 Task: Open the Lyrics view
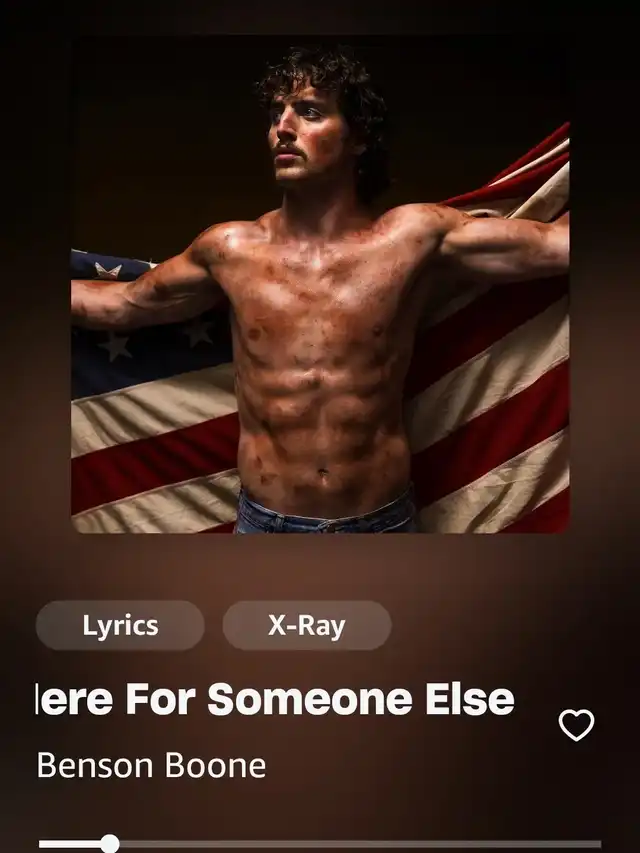point(120,626)
